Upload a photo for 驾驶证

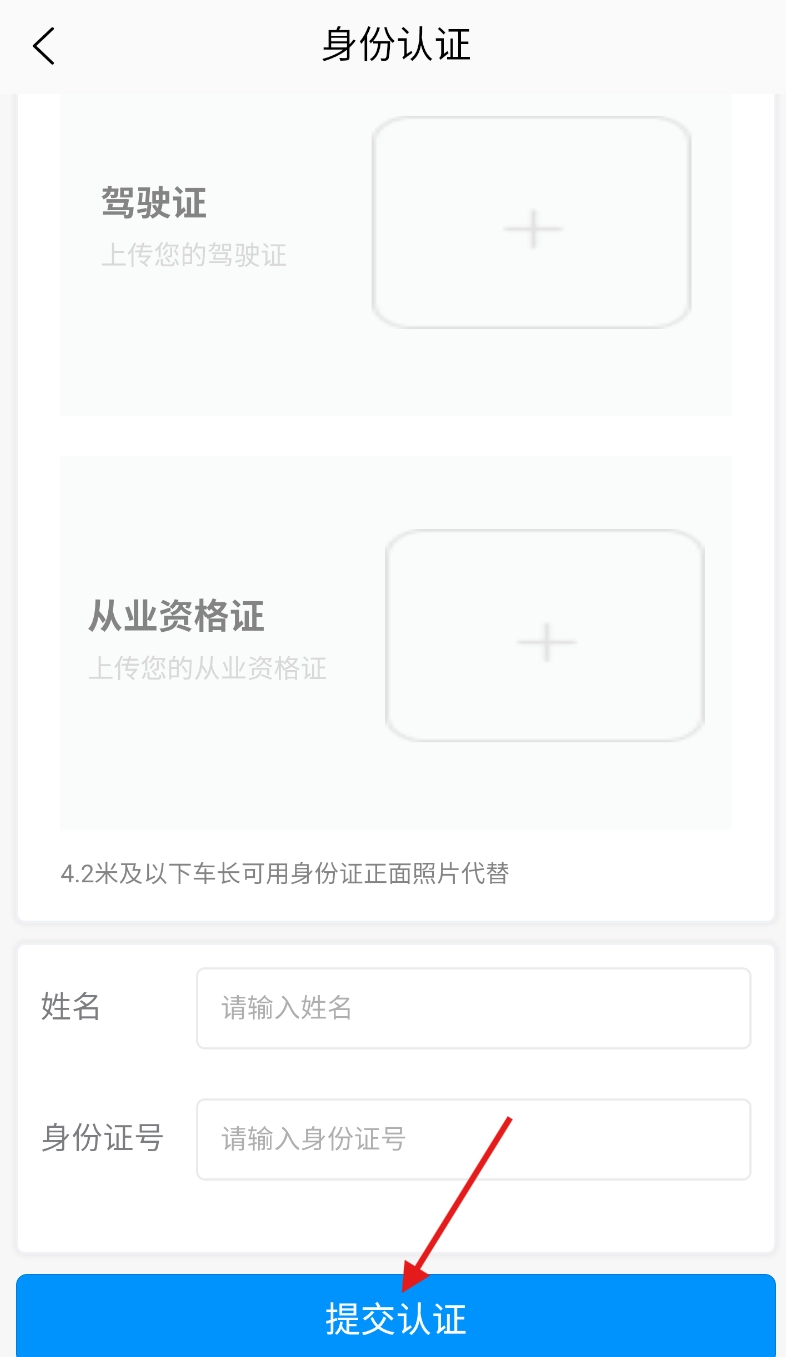point(532,223)
